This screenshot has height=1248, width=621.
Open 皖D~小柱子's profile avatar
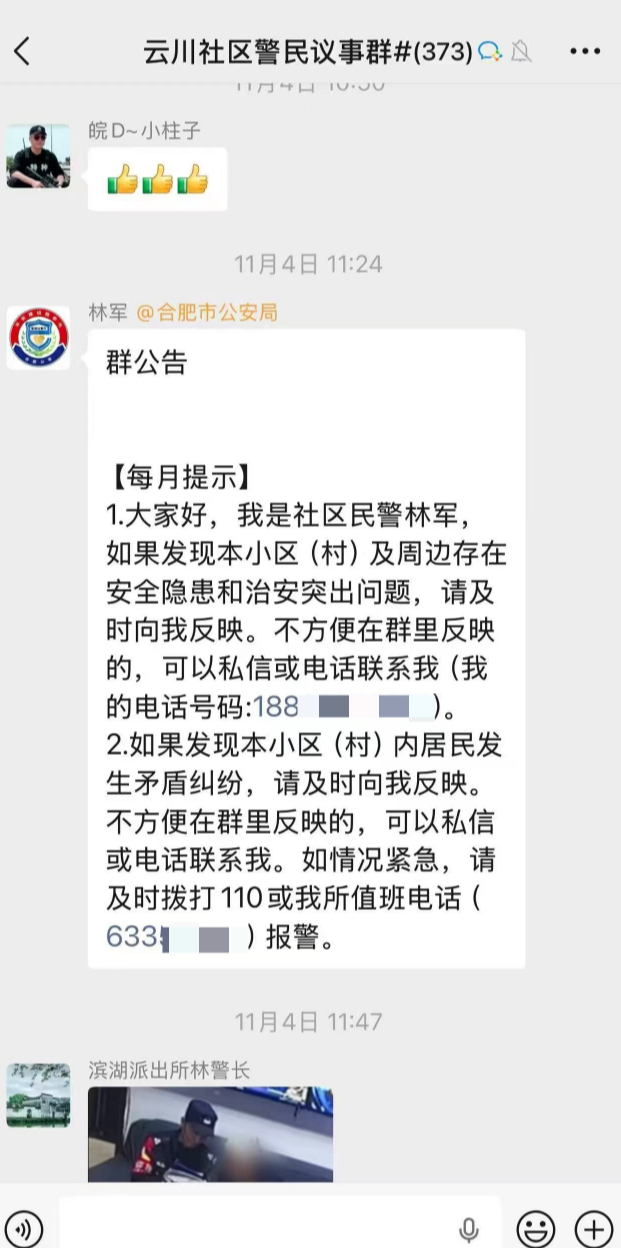click(x=38, y=156)
